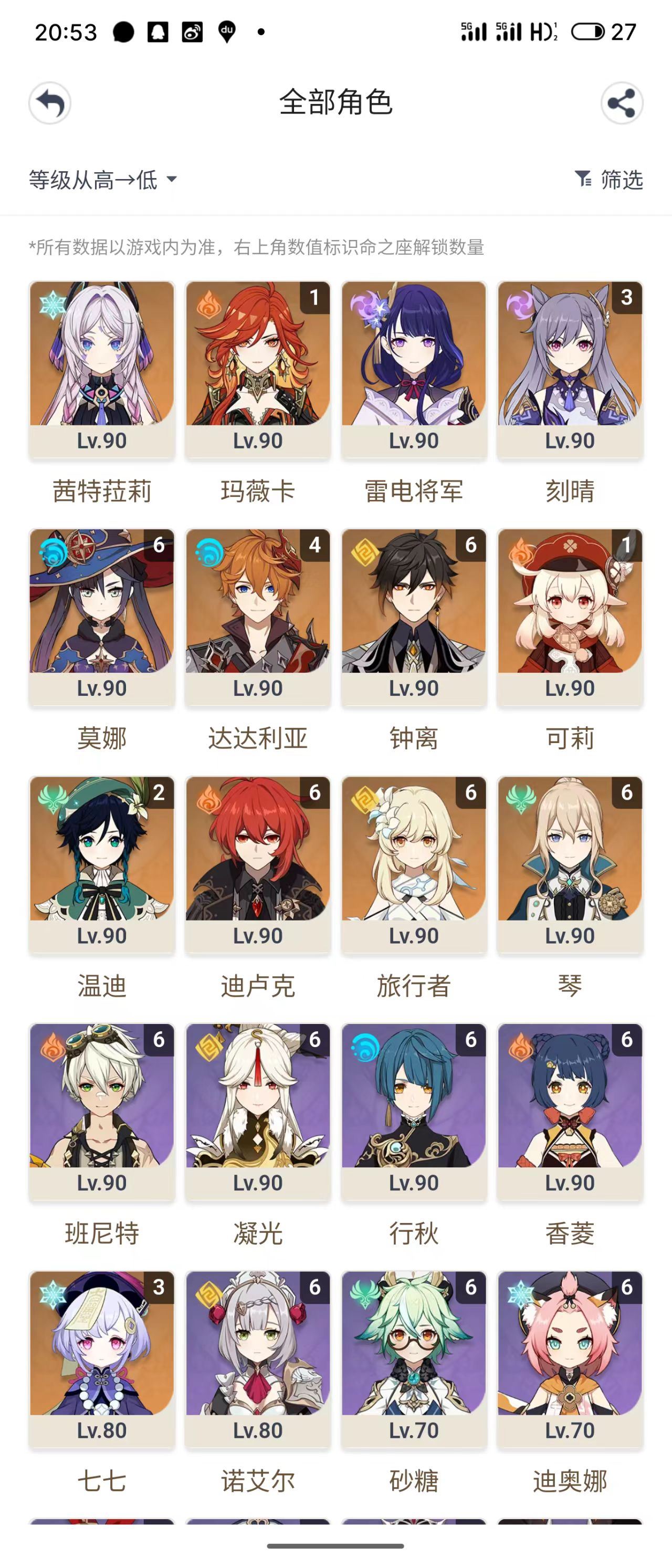Open 刻晴 character card
The image size is (672, 1568).
click(570, 370)
